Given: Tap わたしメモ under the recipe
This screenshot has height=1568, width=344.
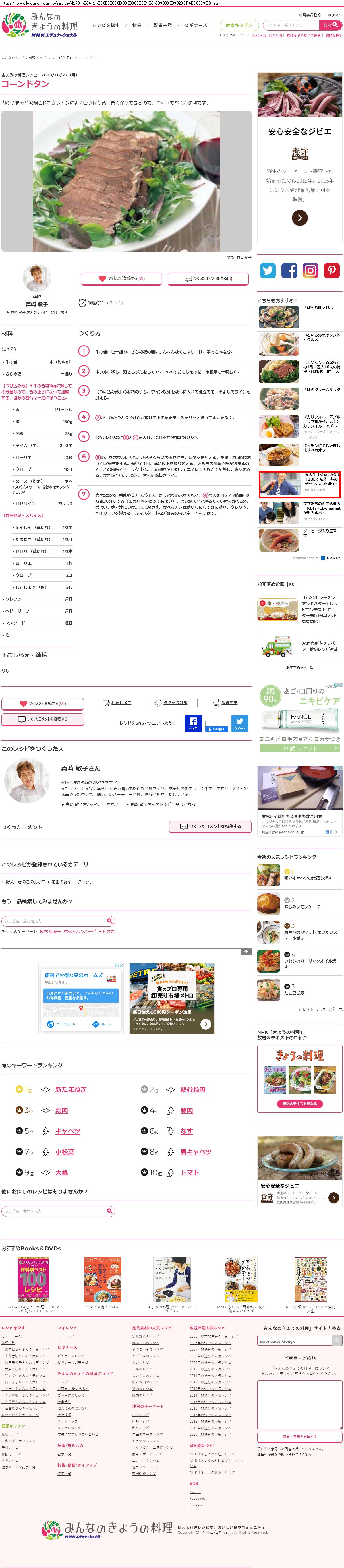Looking at the screenshot, I should (117, 702).
